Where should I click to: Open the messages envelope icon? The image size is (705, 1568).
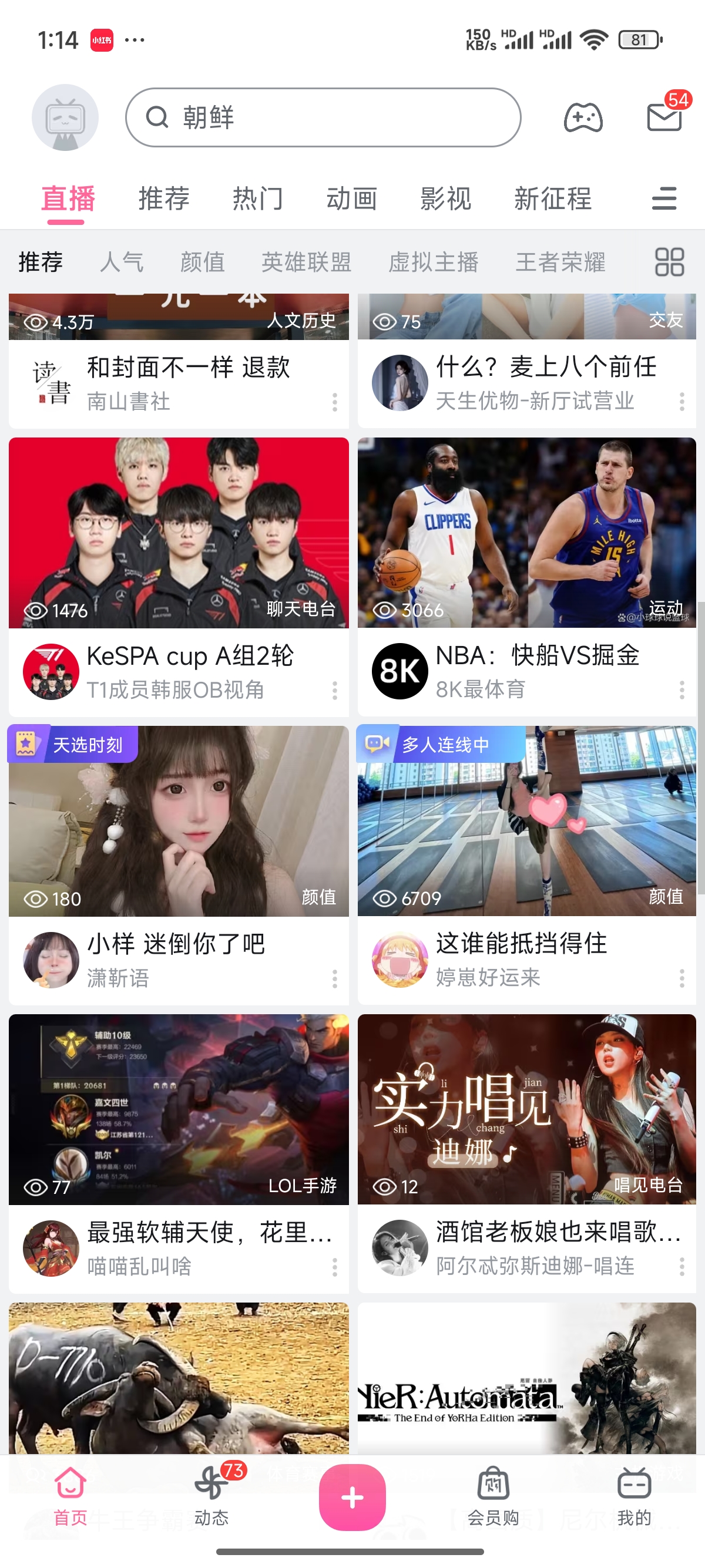[x=664, y=117]
